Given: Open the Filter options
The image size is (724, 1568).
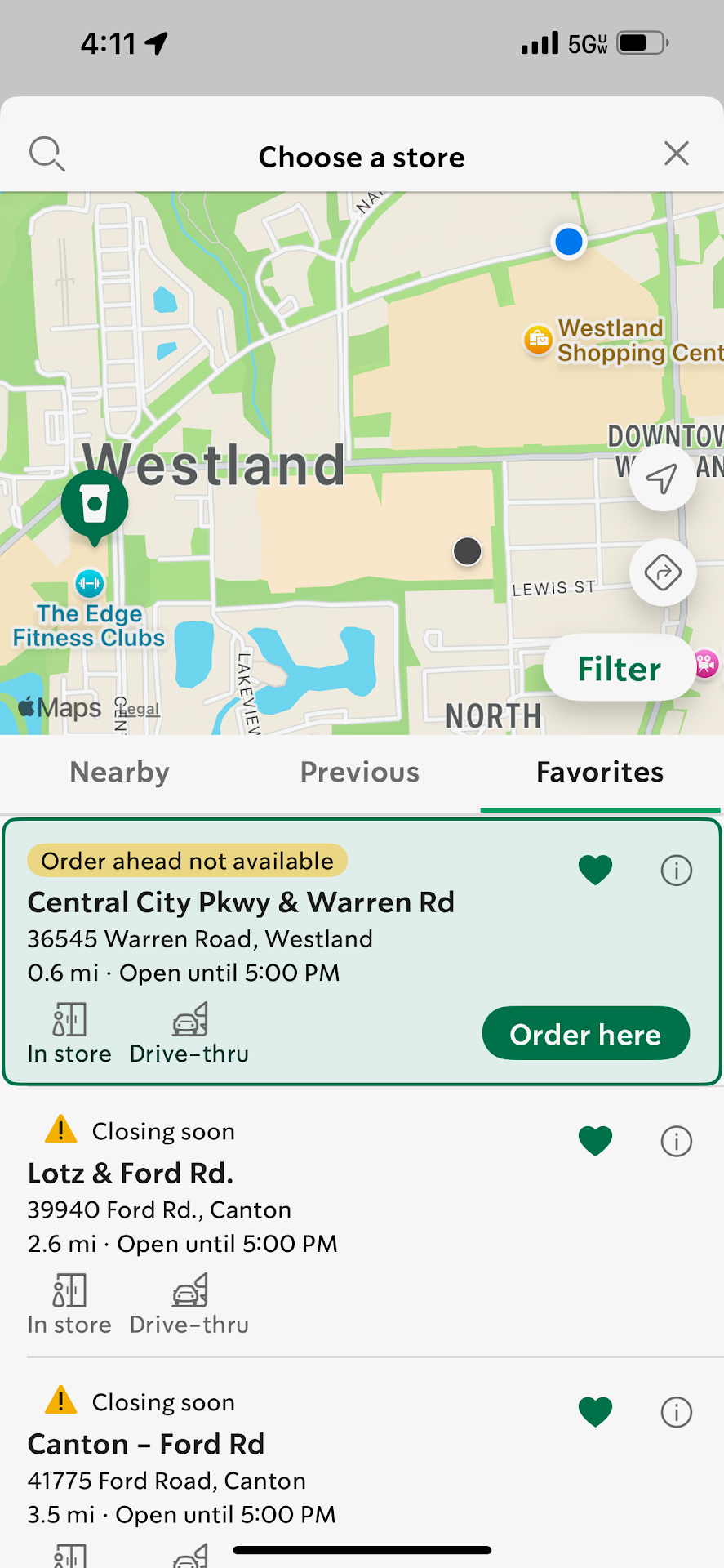Looking at the screenshot, I should pos(619,669).
